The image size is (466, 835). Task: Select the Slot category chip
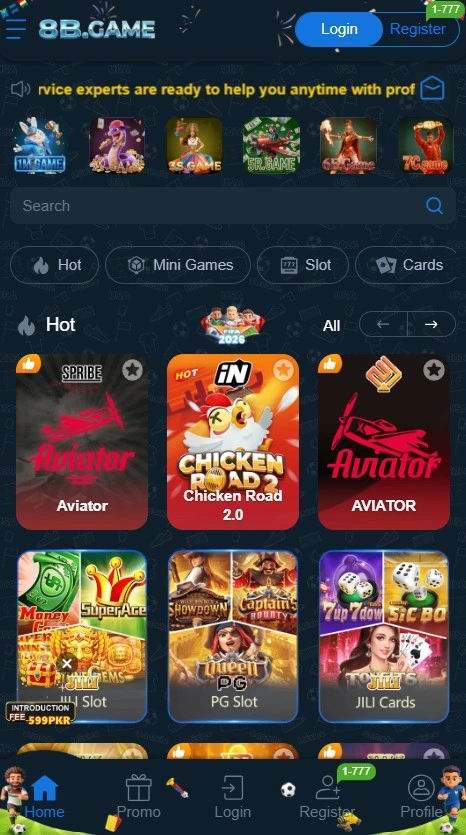pyautogui.click(x=303, y=265)
